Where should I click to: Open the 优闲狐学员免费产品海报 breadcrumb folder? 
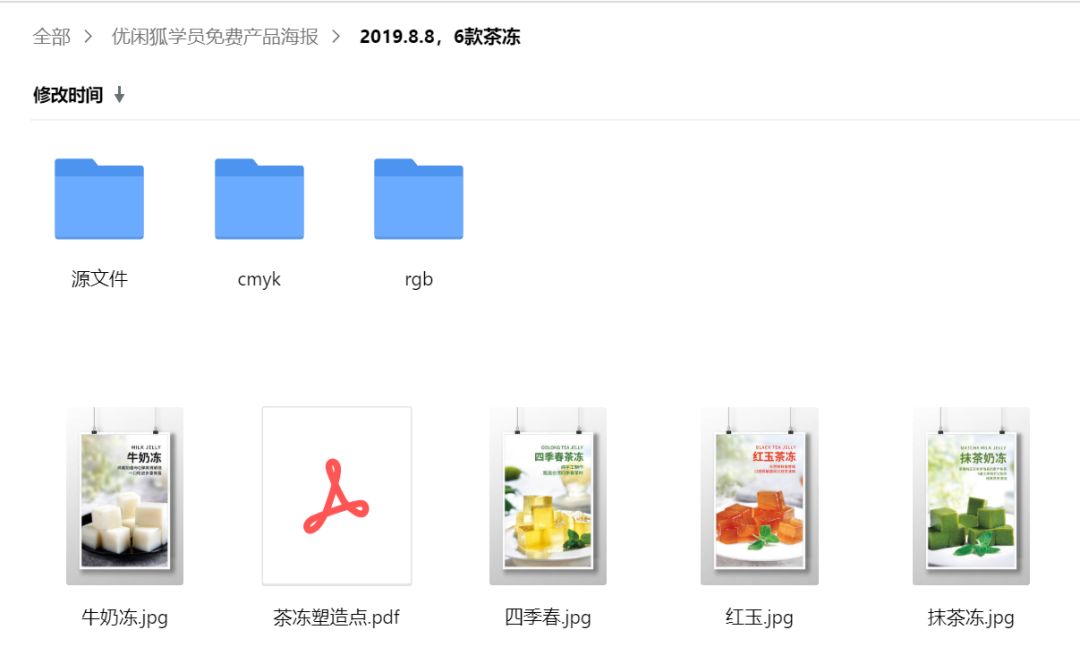[215, 37]
